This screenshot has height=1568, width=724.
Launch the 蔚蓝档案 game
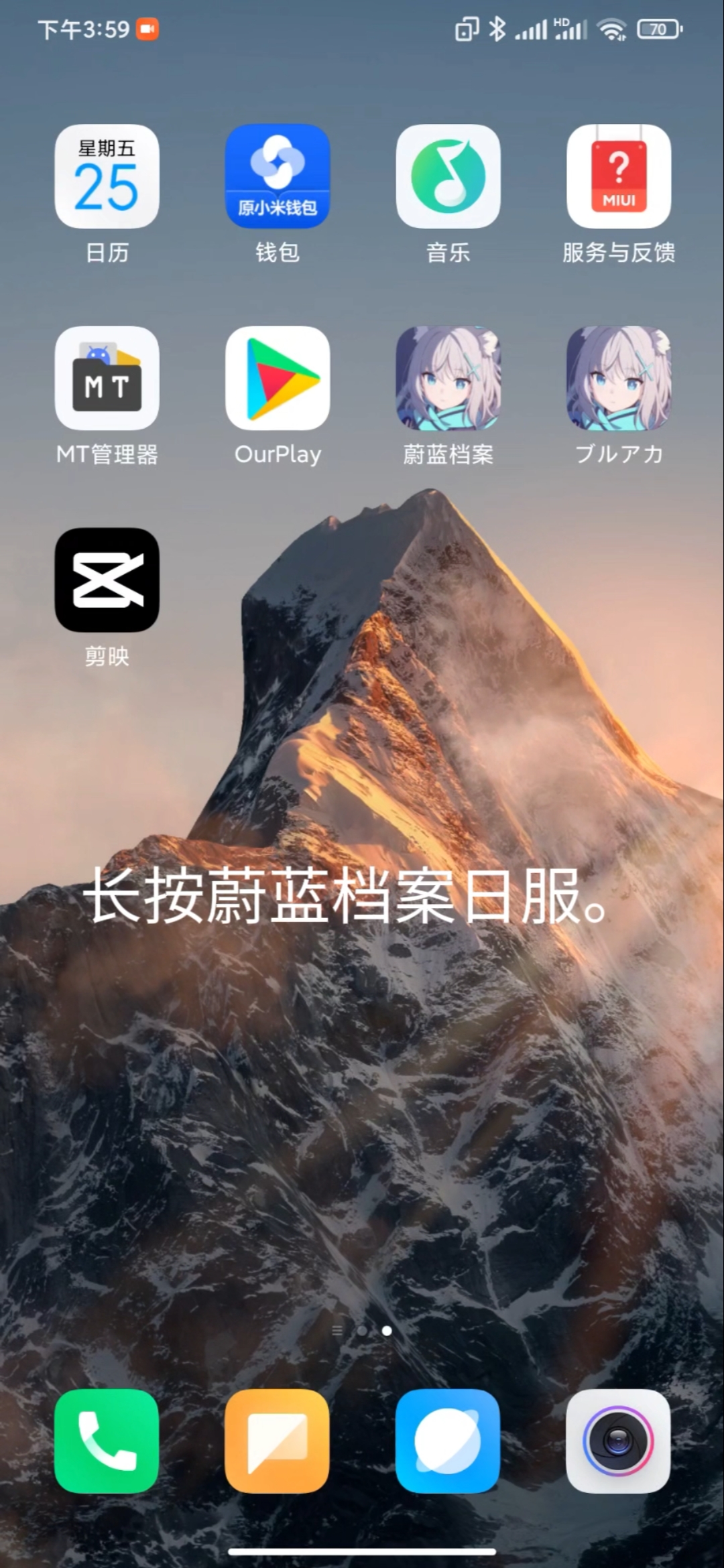[x=448, y=378]
